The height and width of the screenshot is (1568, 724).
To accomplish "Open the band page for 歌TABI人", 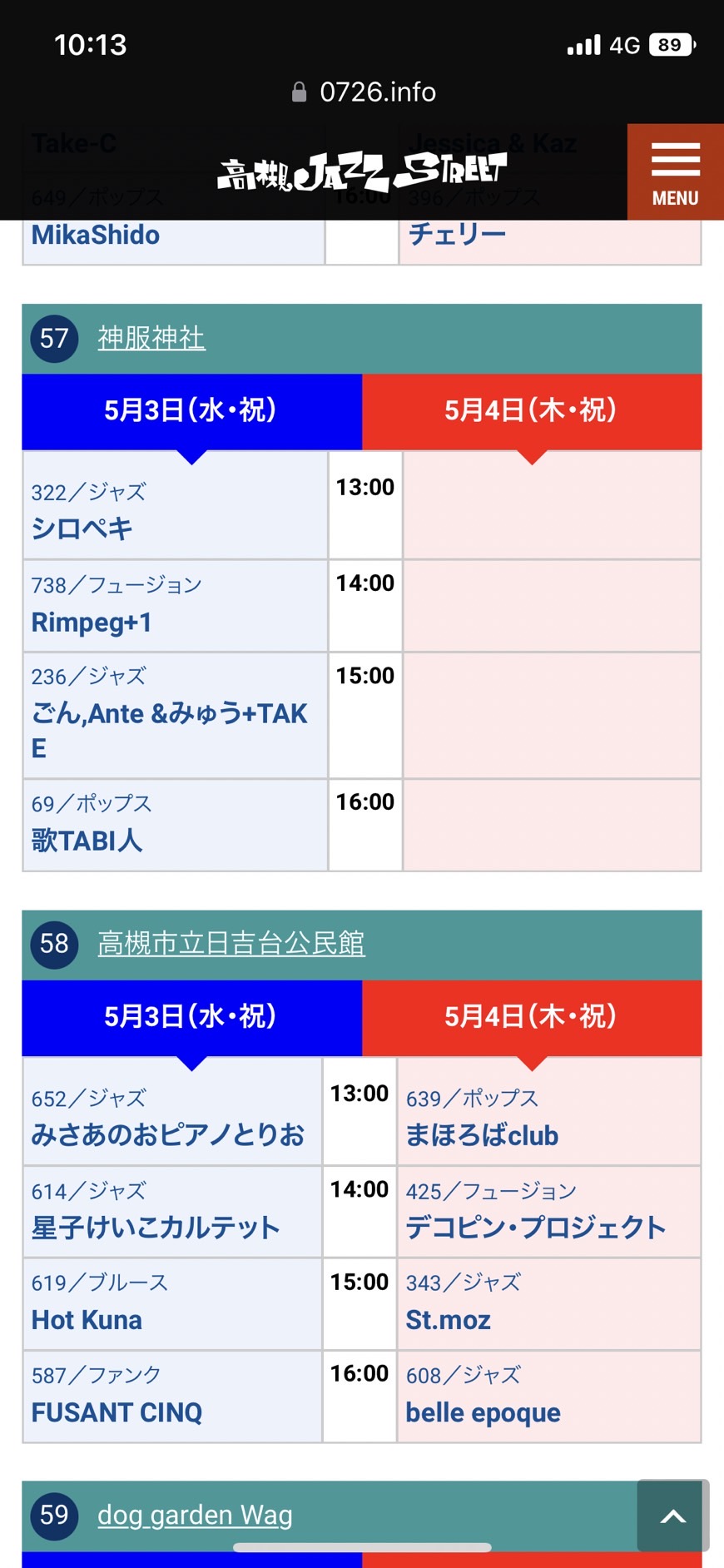I will [87, 841].
